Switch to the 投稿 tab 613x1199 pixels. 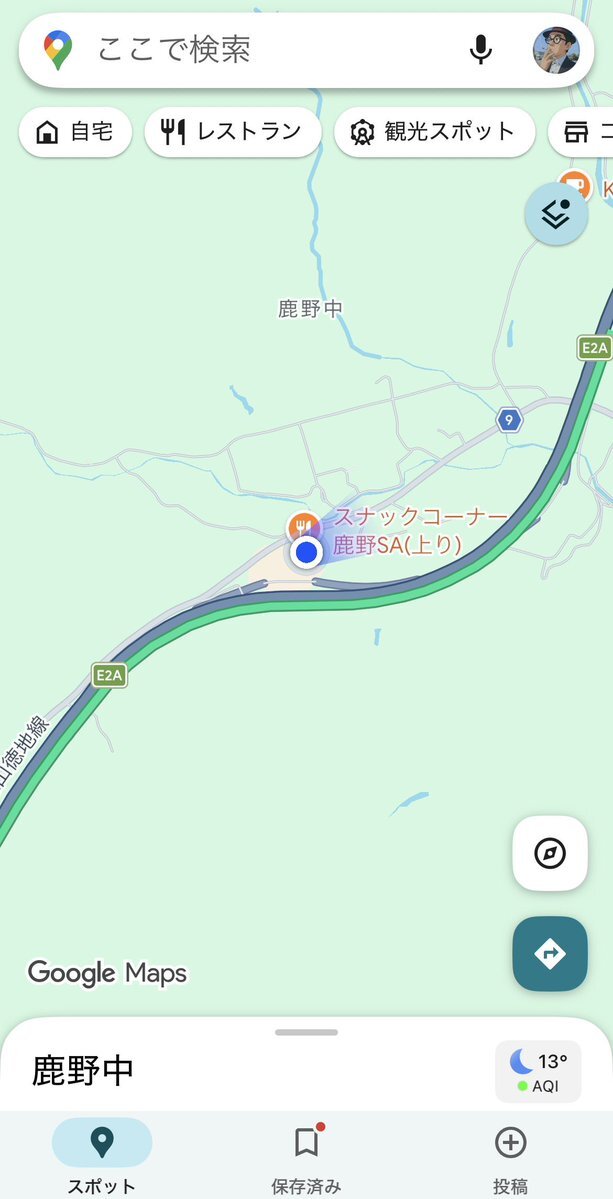tap(510, 1156)
